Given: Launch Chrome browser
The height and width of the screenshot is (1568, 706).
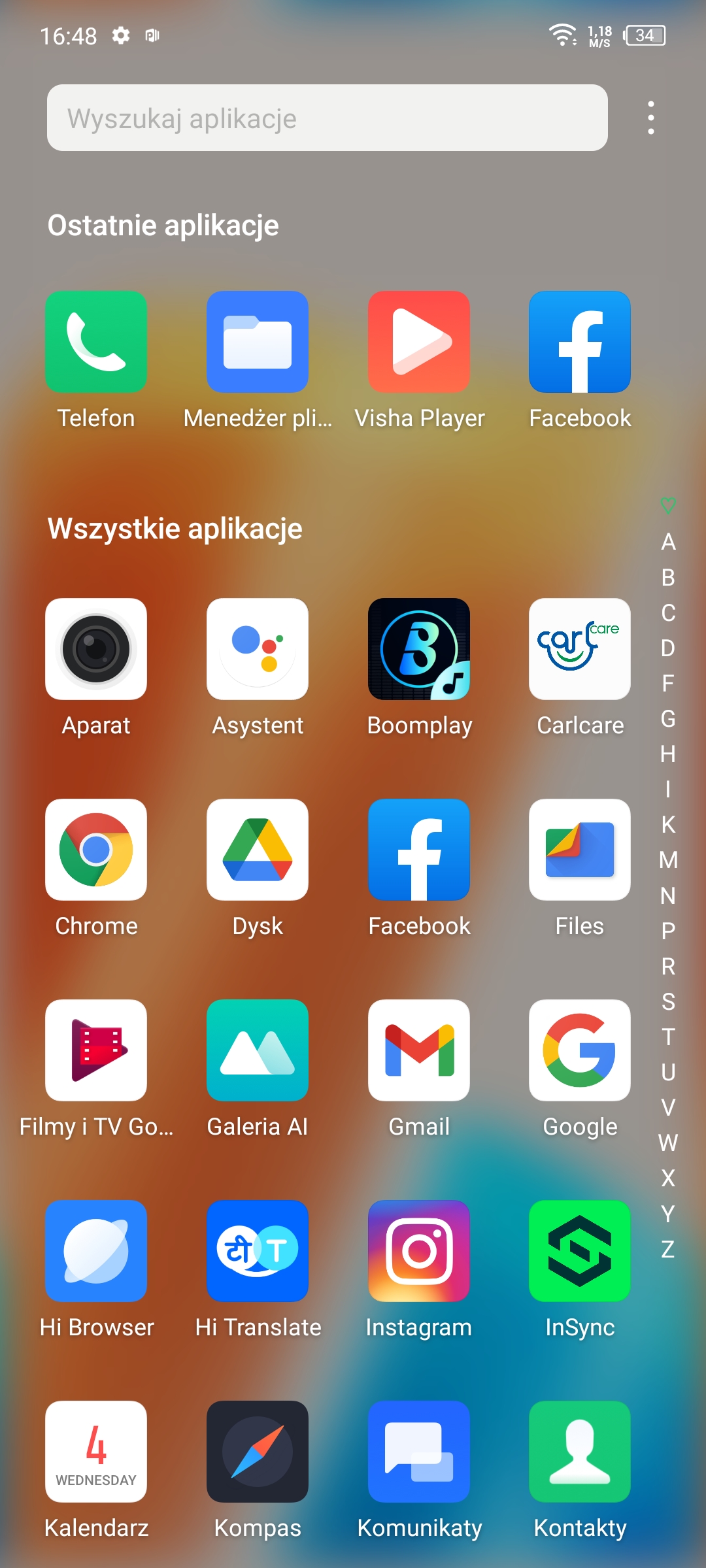Looking at the screenshot, I should click(96, 850).
